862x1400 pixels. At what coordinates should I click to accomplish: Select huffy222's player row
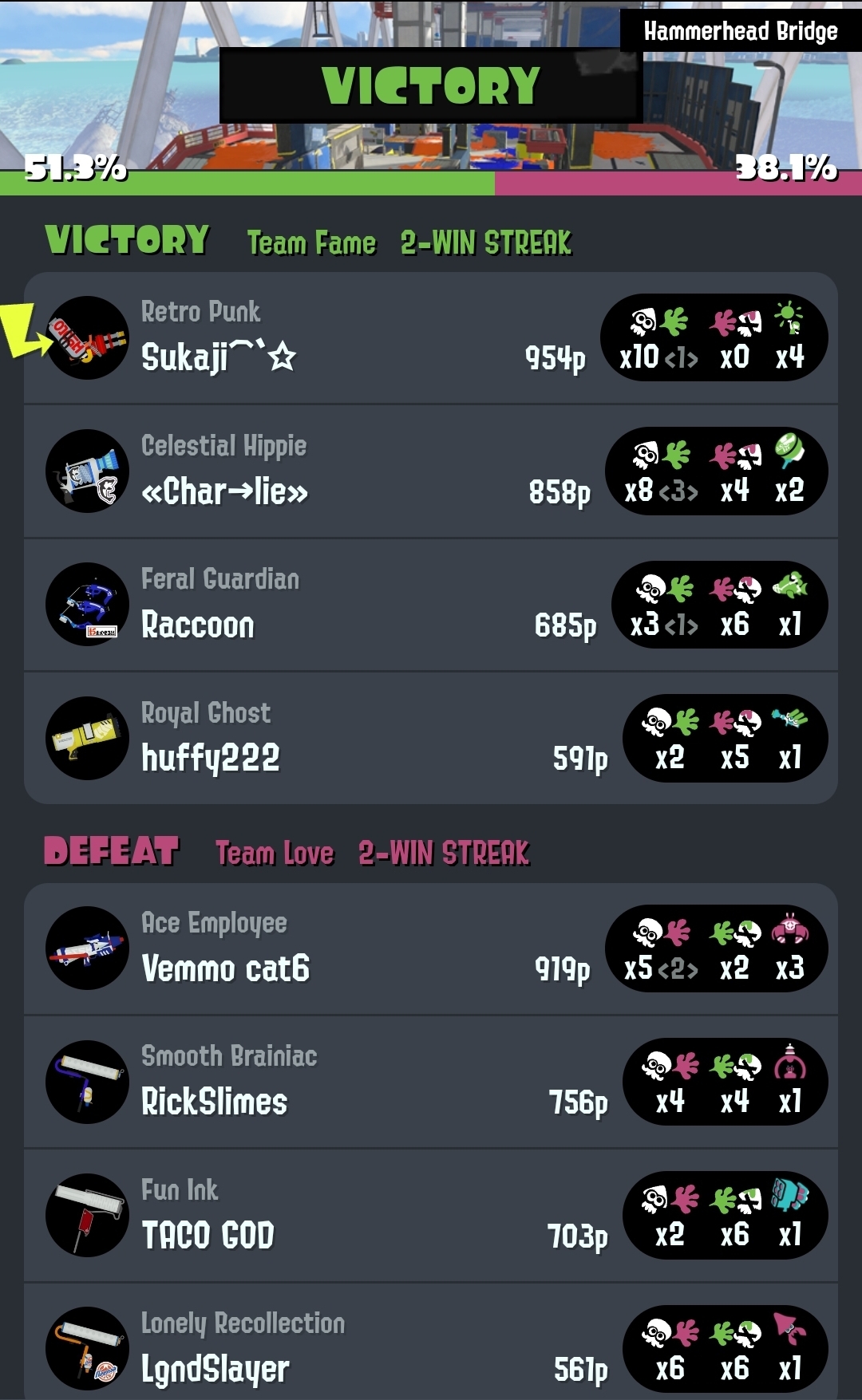tap(431, 738)
